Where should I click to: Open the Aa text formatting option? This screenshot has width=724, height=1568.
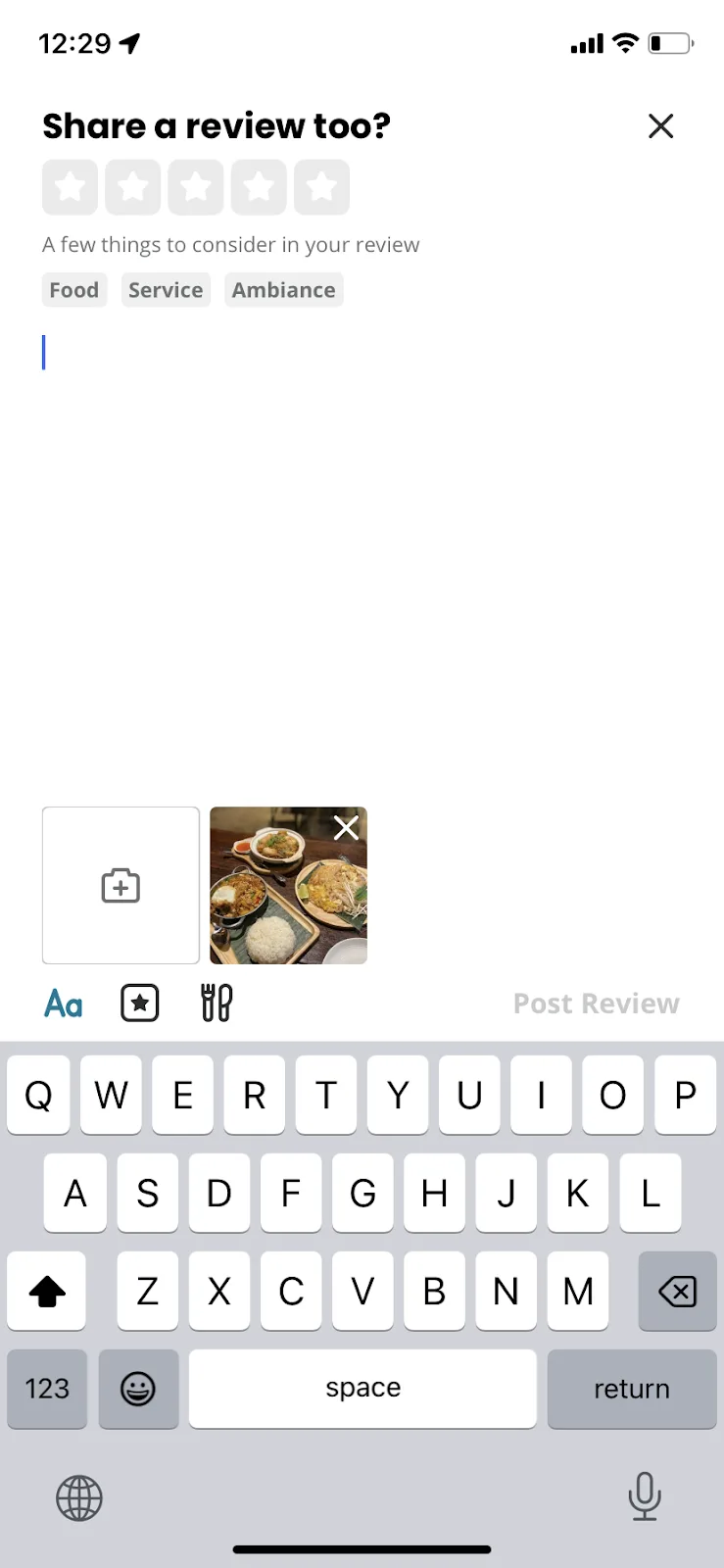pyautogui.click(x=64, y=1004)
